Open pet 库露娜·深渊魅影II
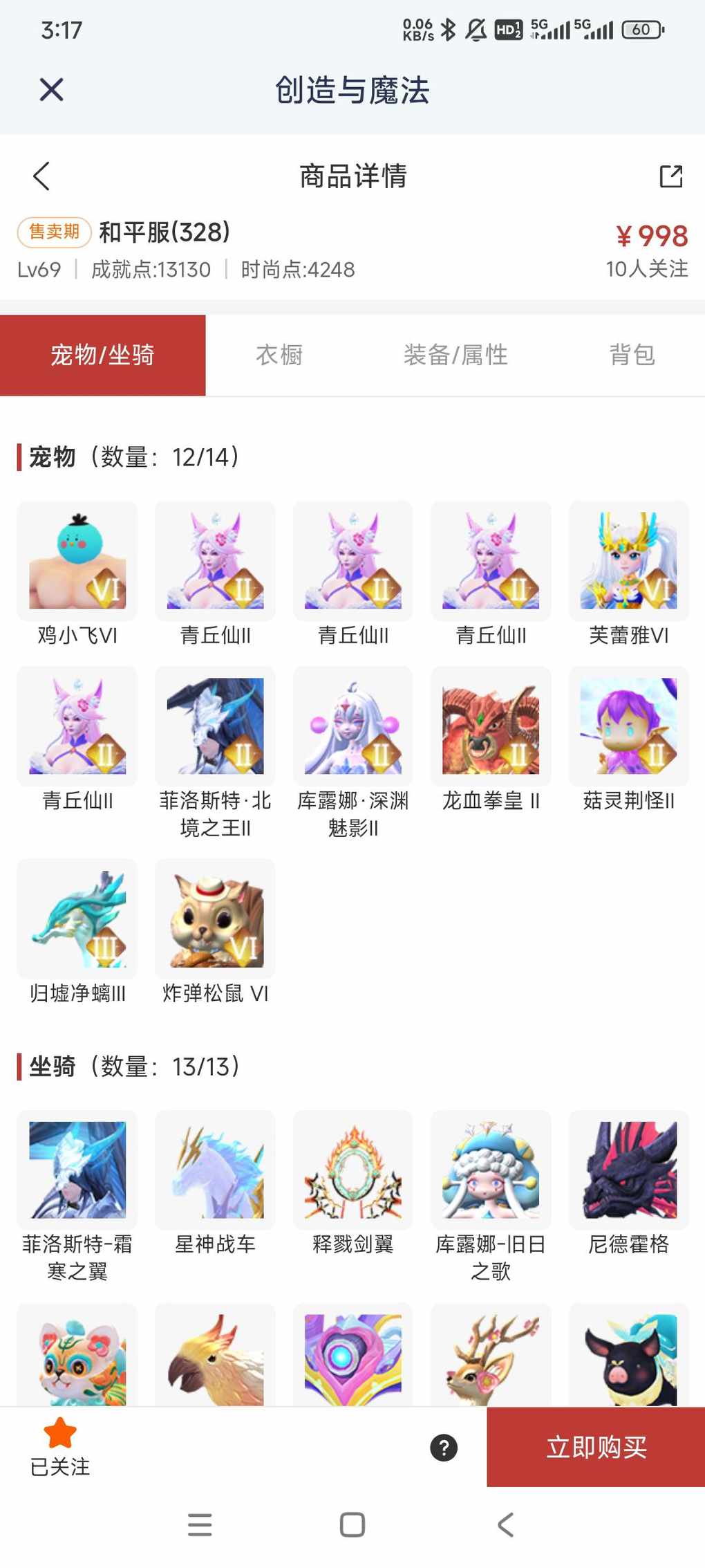The width and height of the screenshot is (705, 1568). (352, 726)
